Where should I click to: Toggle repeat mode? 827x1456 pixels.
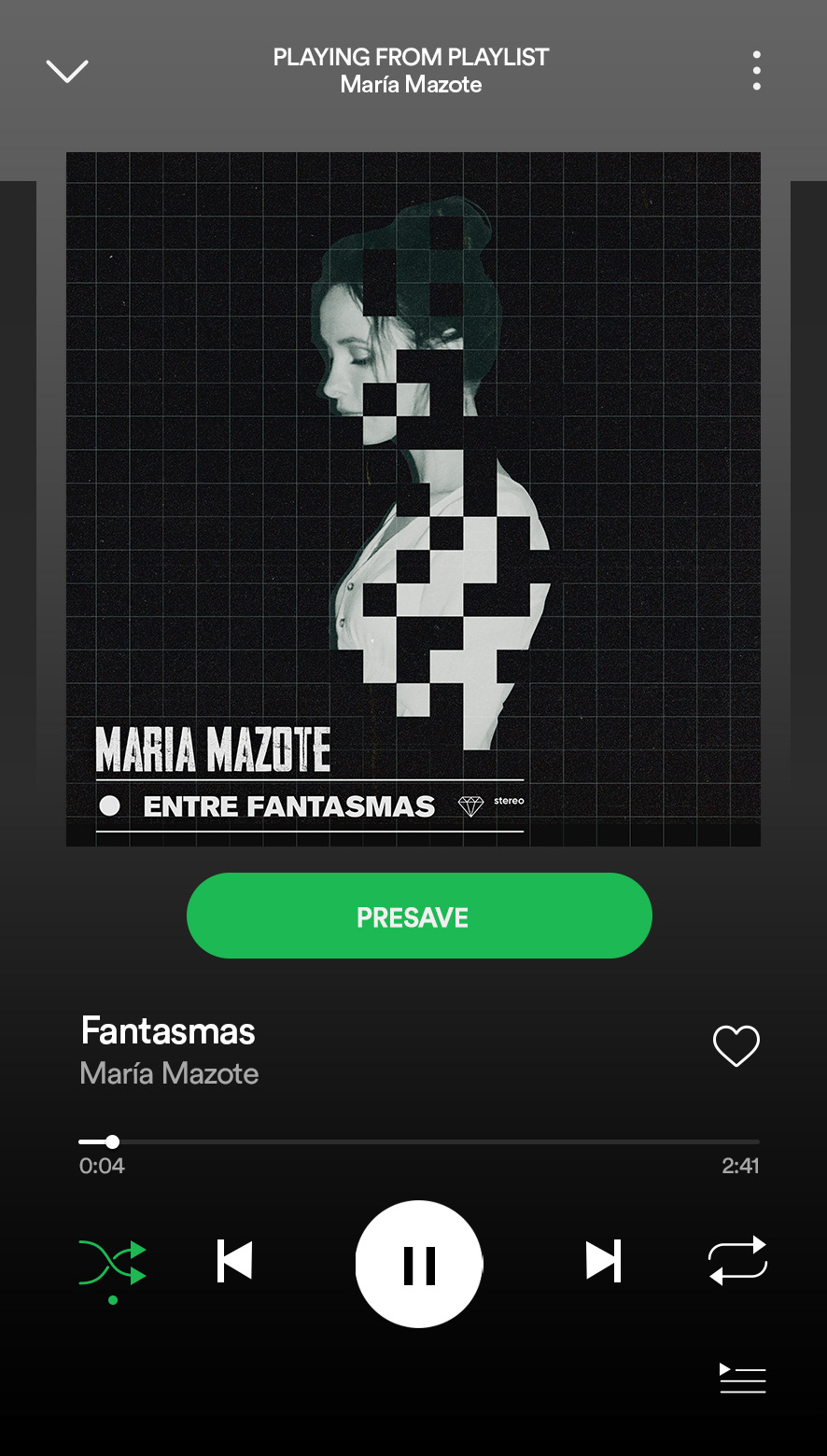coord(737,1261)
